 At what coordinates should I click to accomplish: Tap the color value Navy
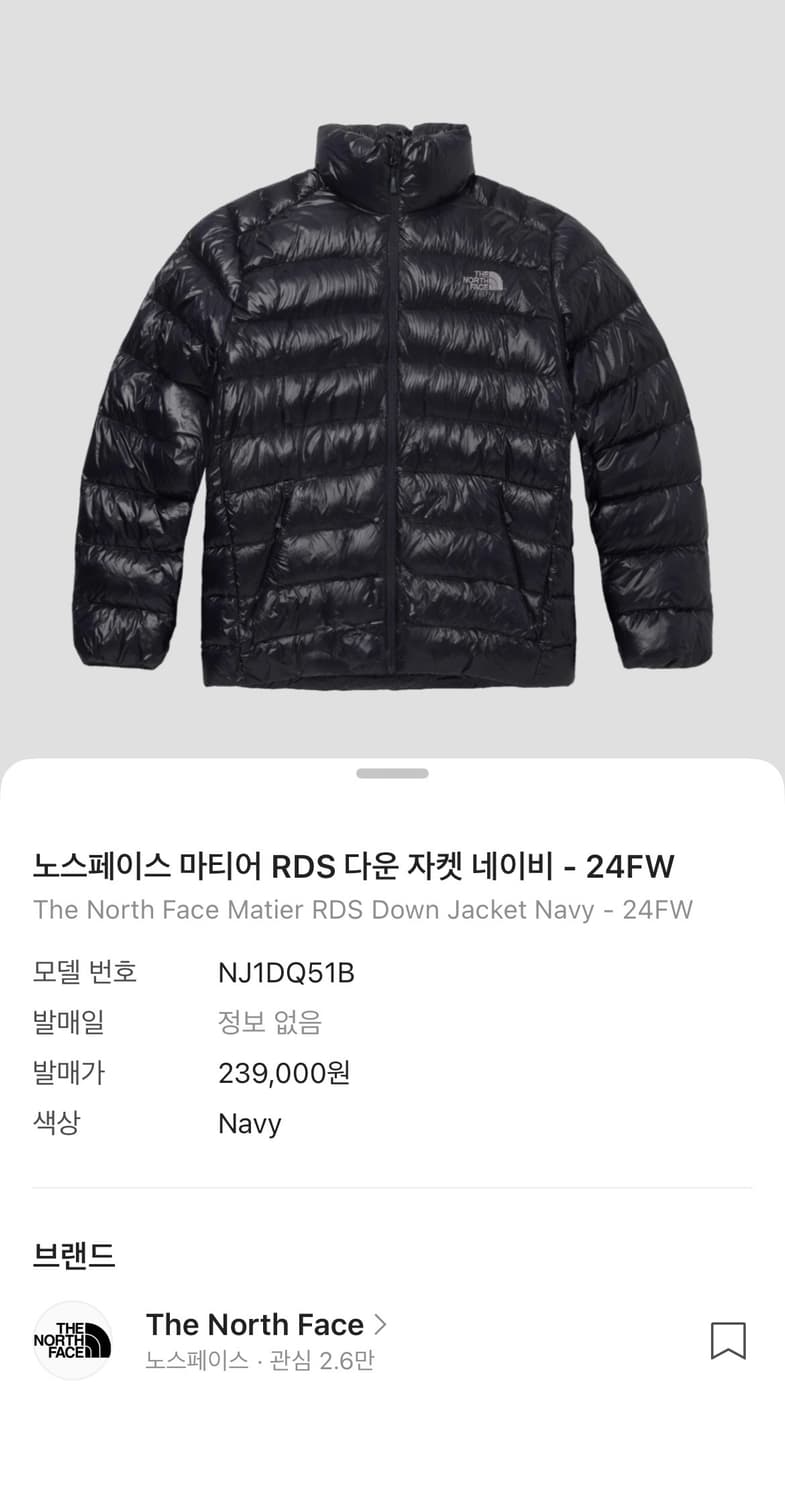(x=249, y=1123)
